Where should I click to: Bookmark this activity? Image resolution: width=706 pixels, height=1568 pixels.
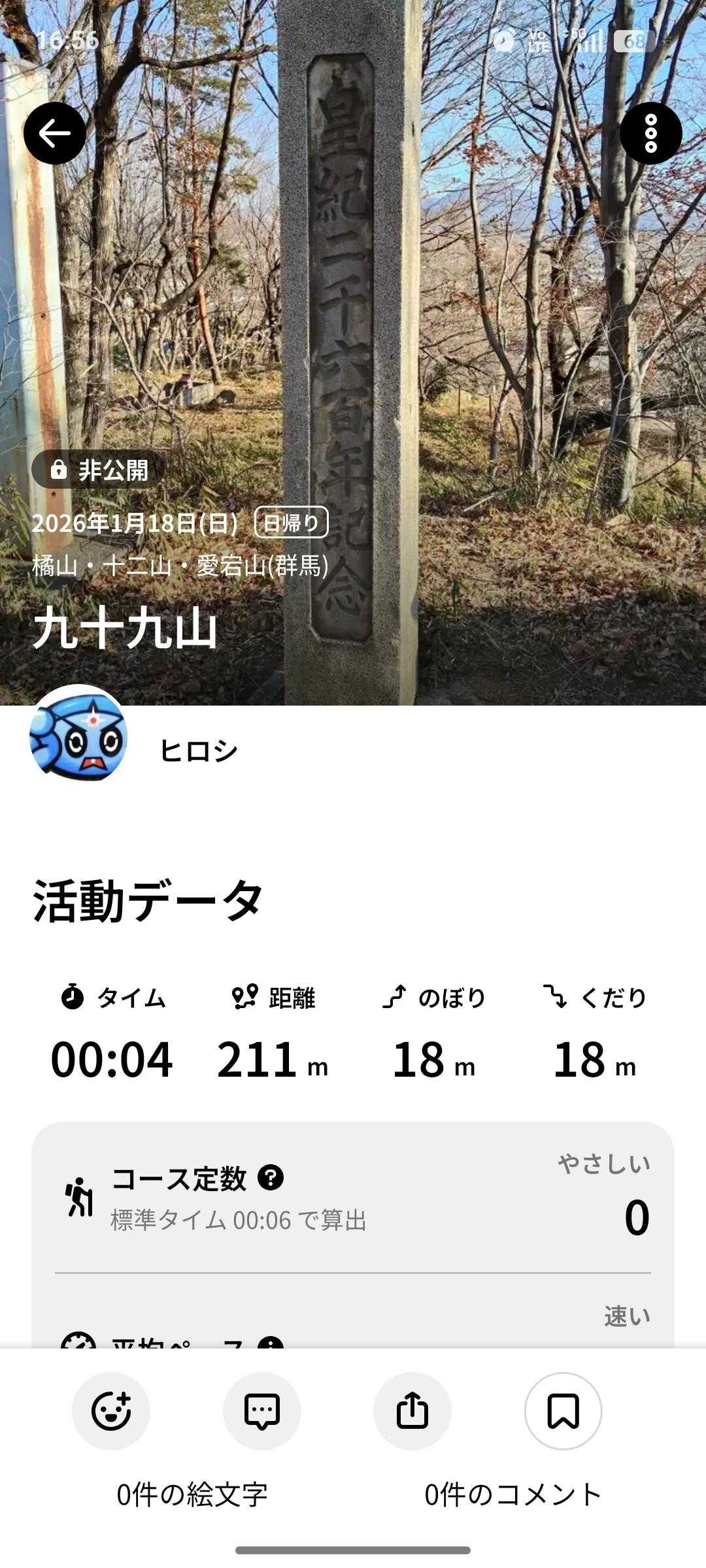click(563, 1411)
